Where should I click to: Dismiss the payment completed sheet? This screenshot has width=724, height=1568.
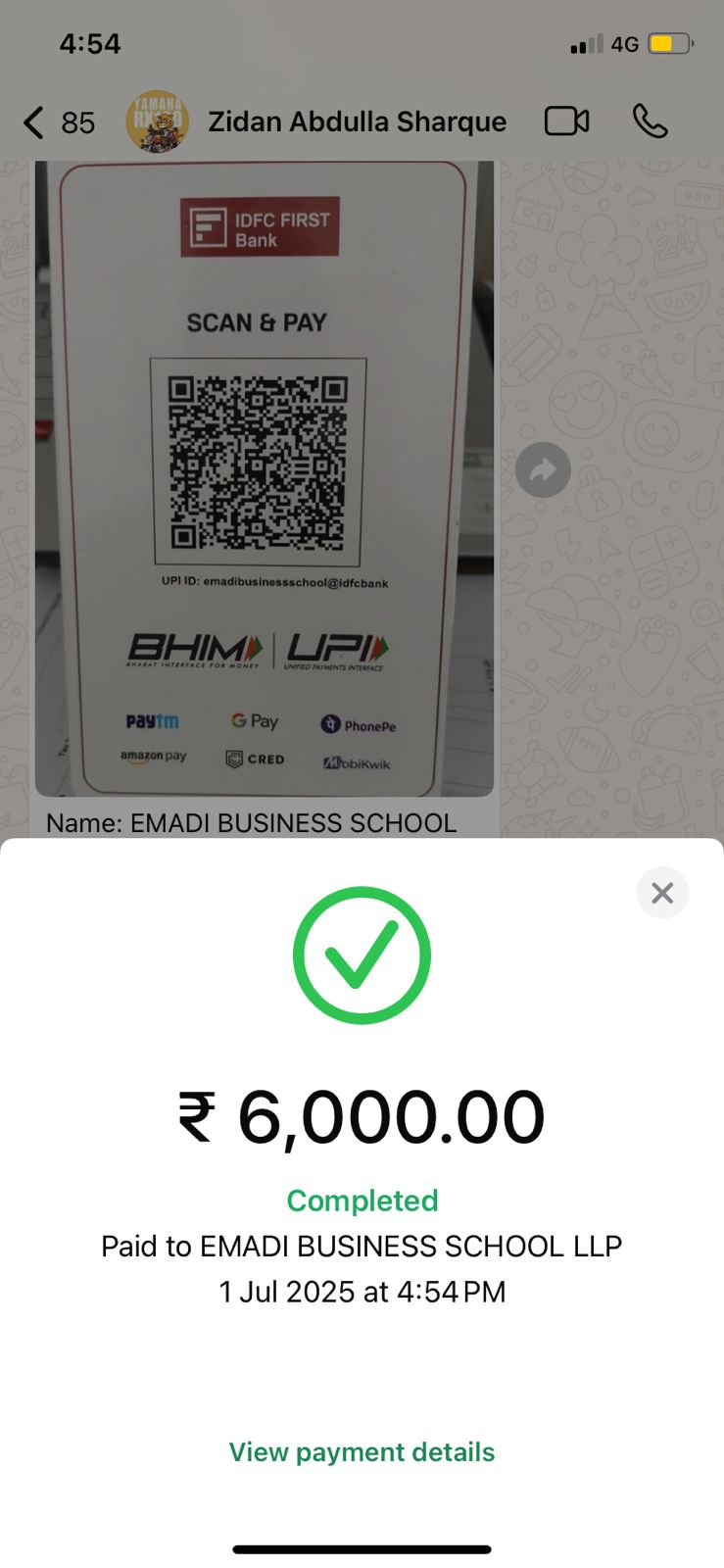(662, 893)
